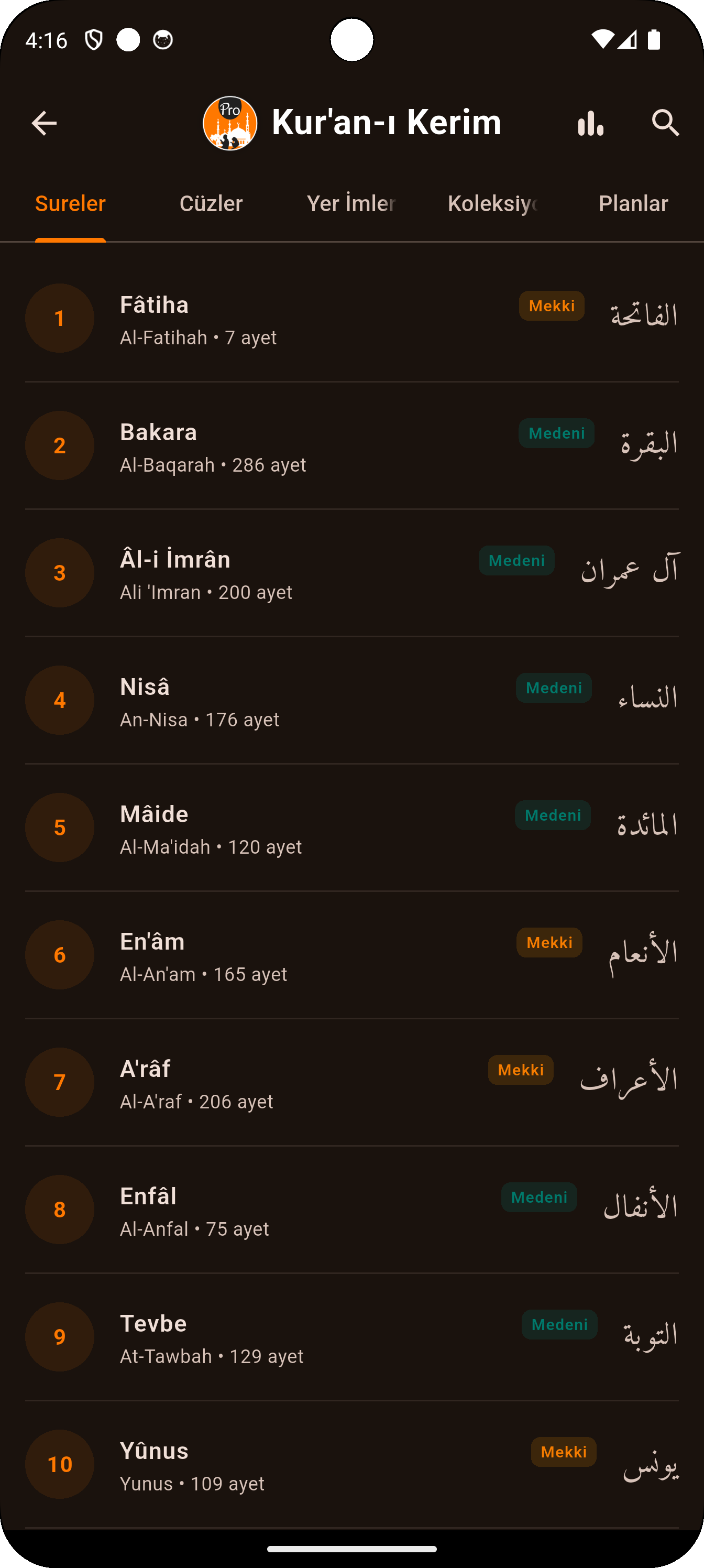Select the Koleksiyonlar tab
Screen dimensions: 704x1568
tap(493, 203)
